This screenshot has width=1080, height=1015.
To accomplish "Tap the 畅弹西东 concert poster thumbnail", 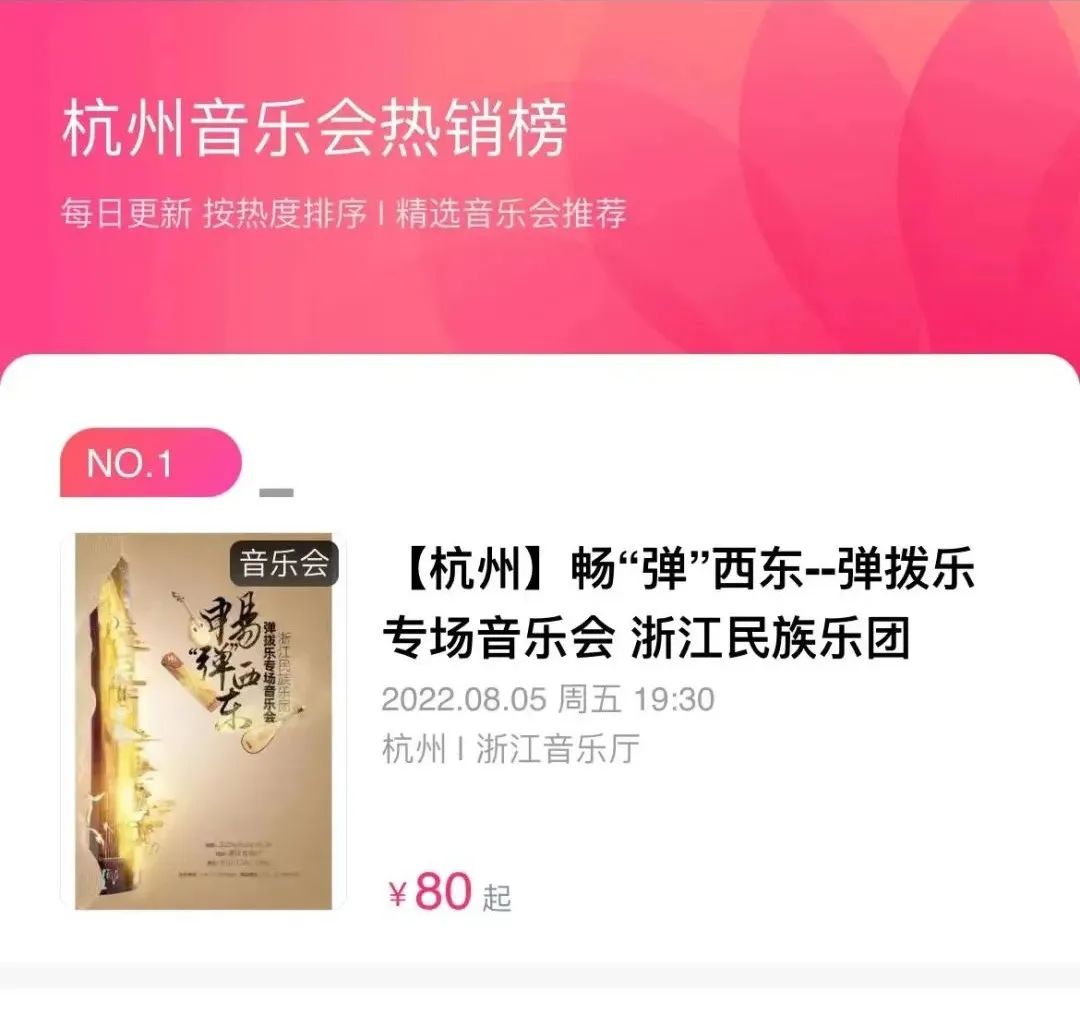I will tap(203, 721).
